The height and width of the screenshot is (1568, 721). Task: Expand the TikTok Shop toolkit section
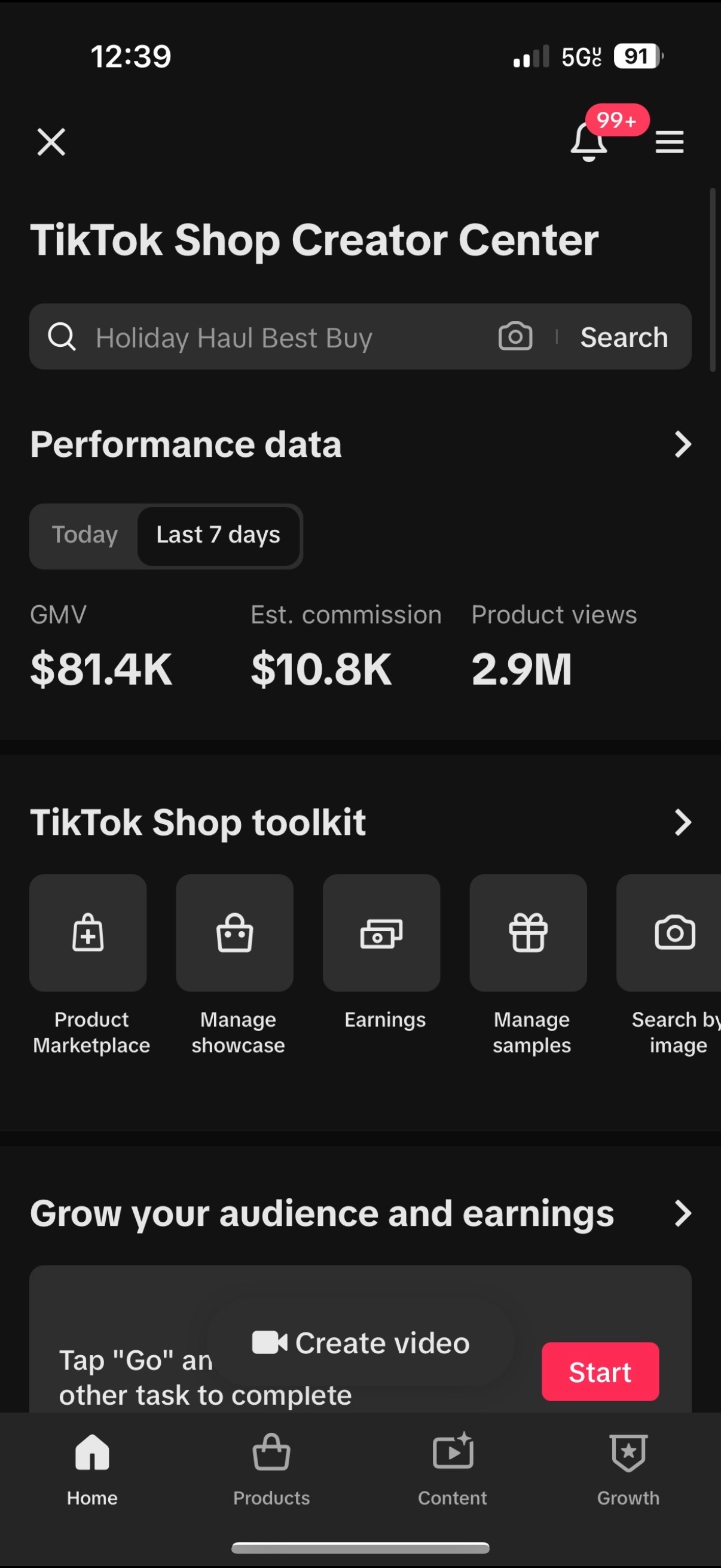683,822
